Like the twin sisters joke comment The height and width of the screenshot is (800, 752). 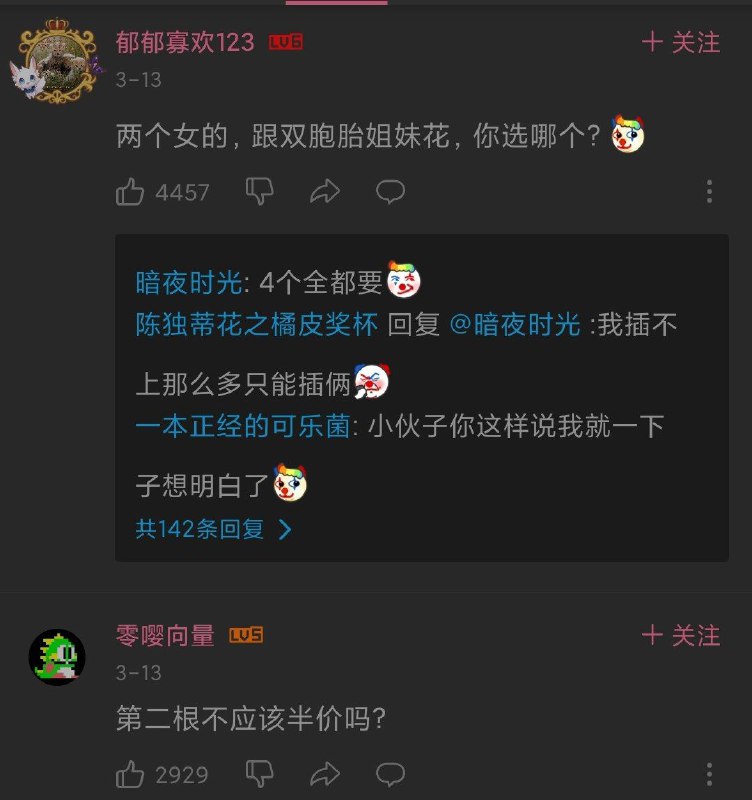[132, 192]
